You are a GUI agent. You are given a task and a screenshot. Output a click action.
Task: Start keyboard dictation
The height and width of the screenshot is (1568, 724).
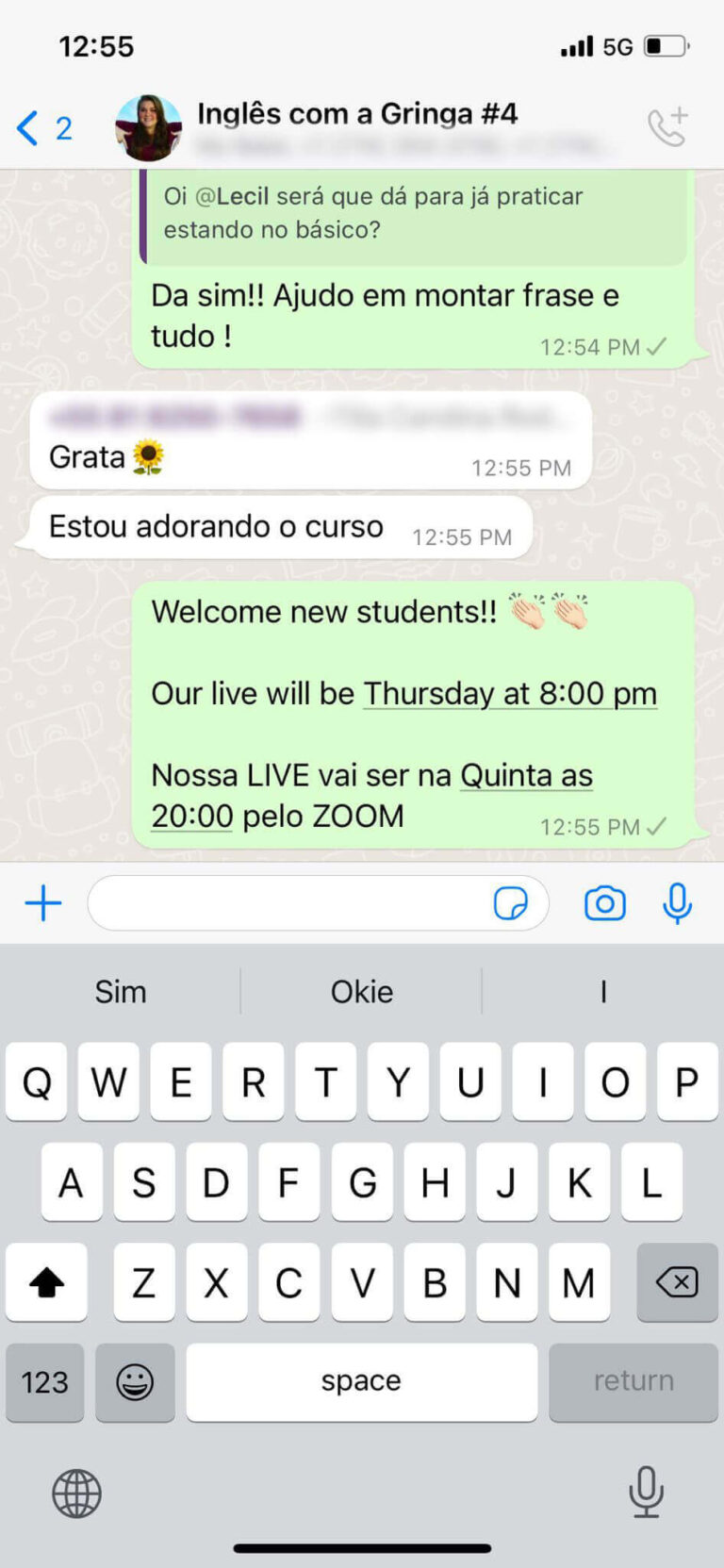point(646,1492)
